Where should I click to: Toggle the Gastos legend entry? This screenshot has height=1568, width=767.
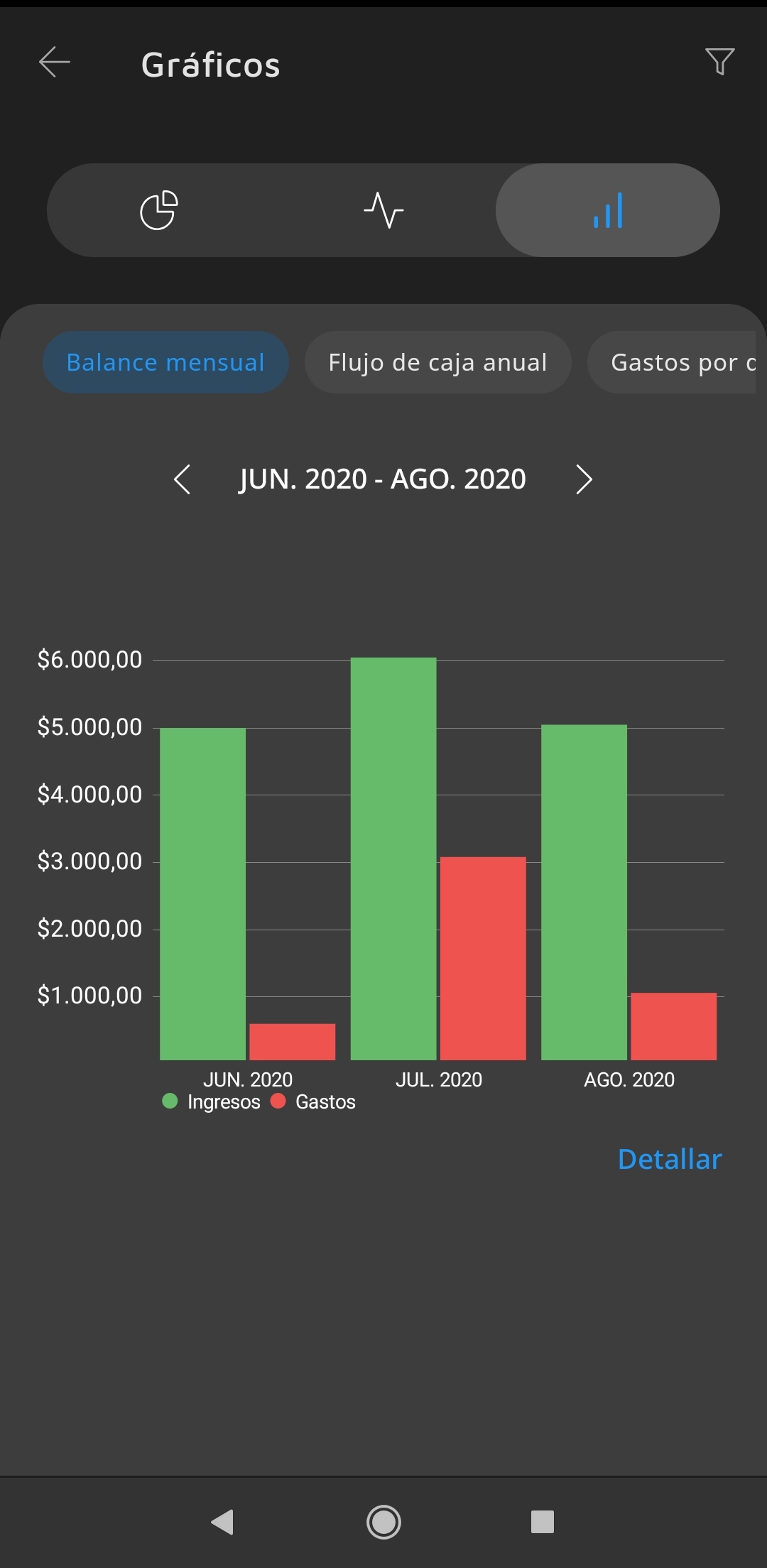(315, 1101)
